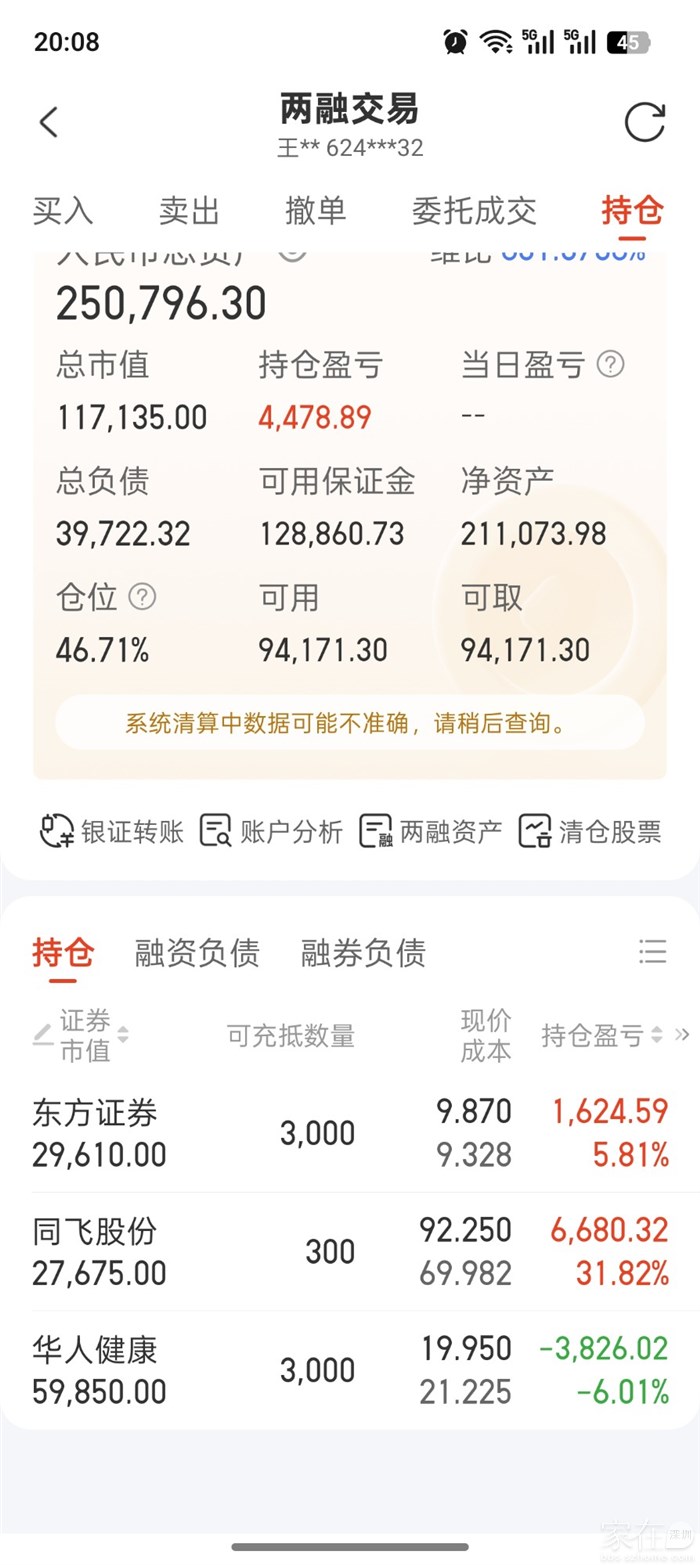This screenshot has width=700, height=1565.
Task: Open the 委托成交 tab
Action: coord(474,211)
